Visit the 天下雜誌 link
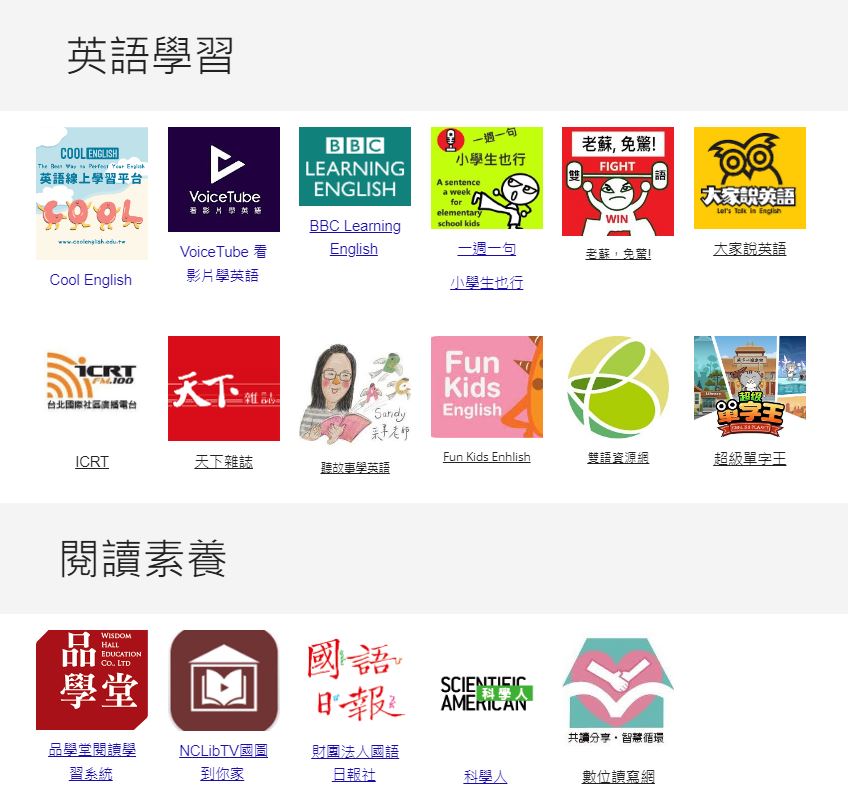Screen dimensions: 848x810 click(223, 462)
